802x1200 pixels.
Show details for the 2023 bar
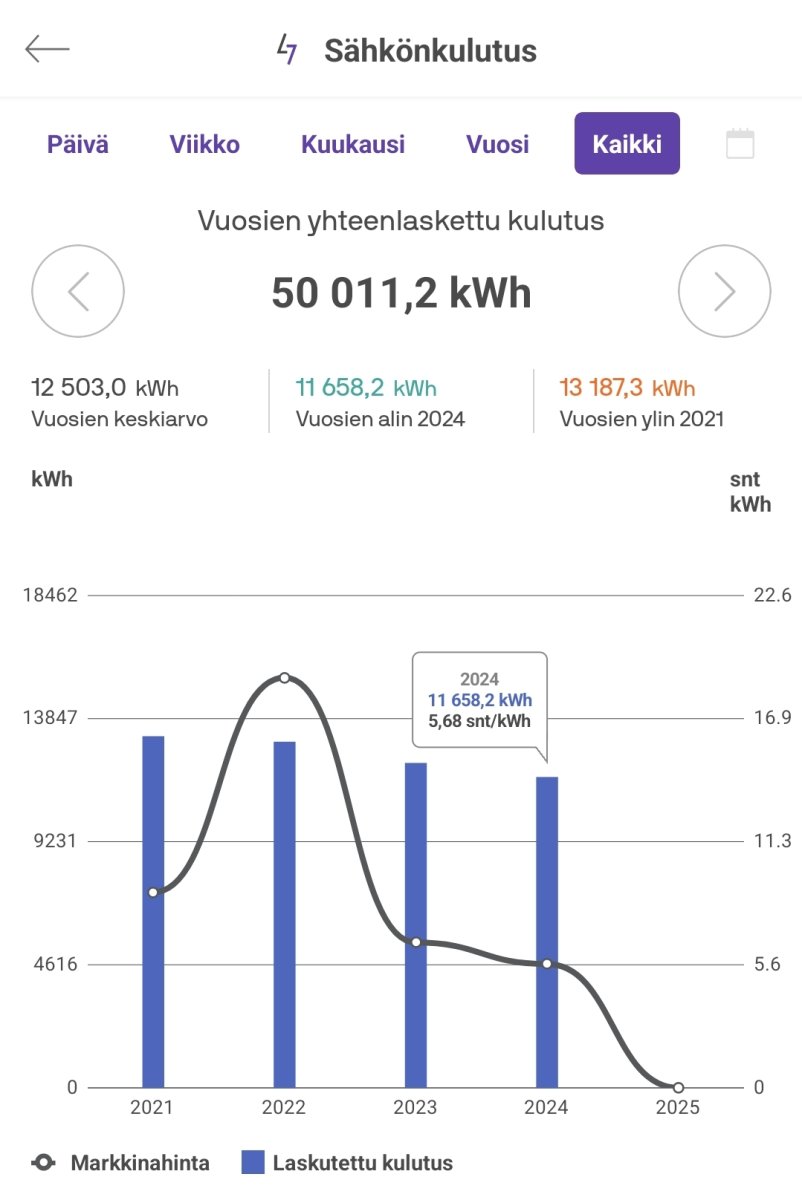click(x=416, y=924)
